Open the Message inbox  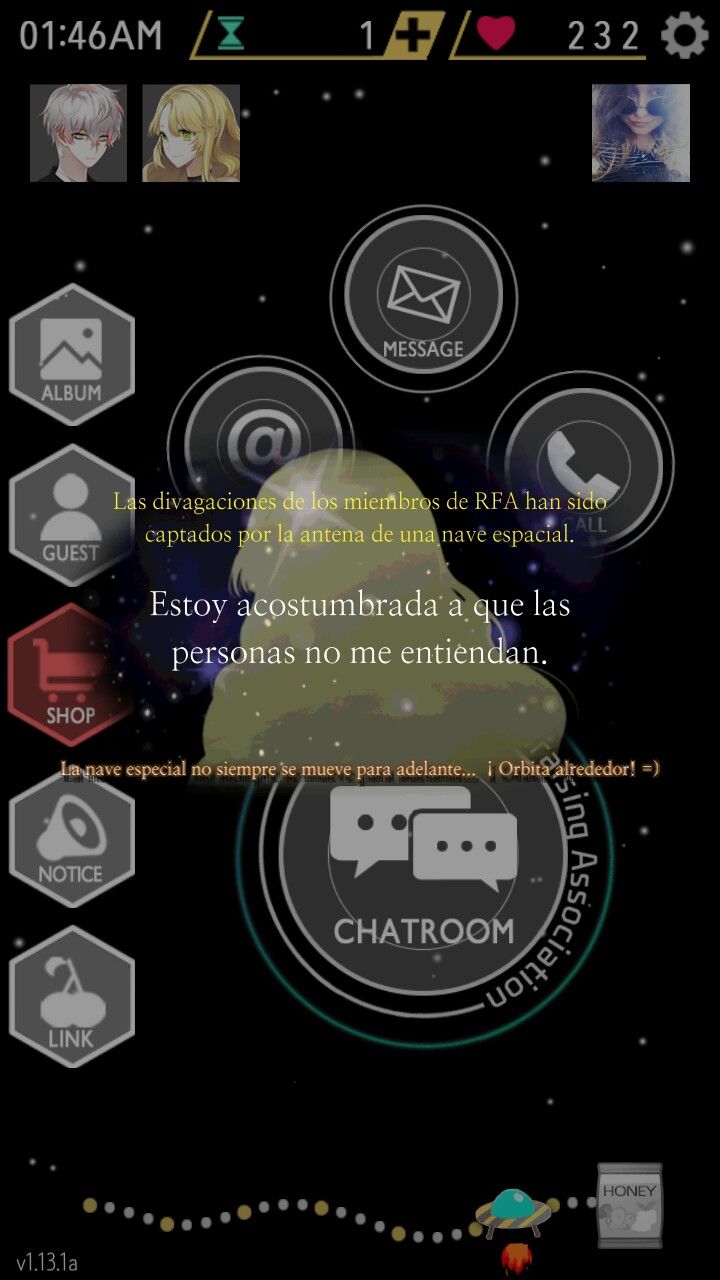[424, 298]
